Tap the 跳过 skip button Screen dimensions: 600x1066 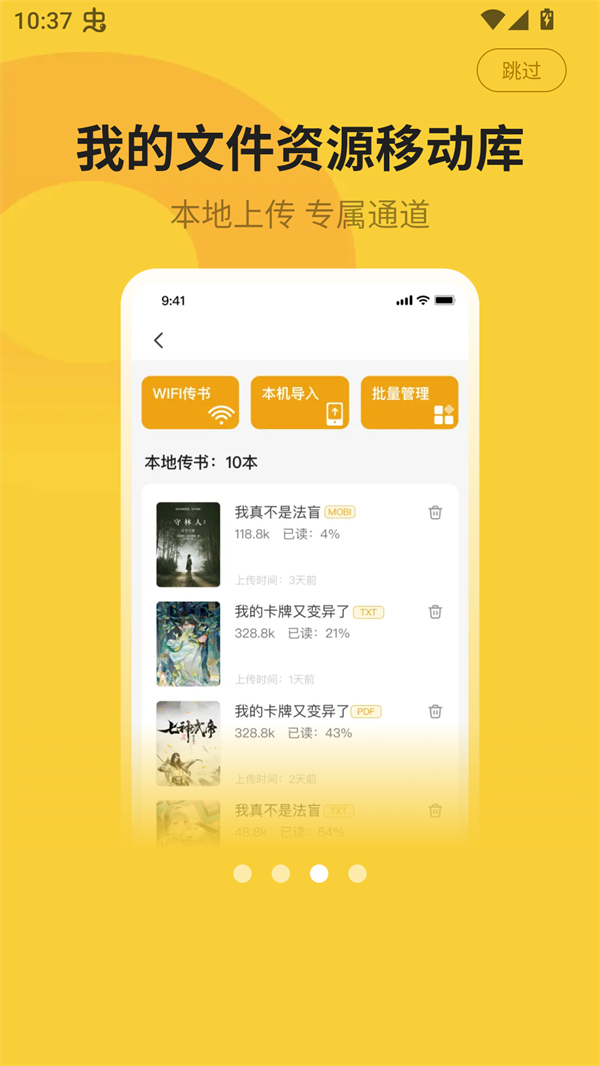click(x=521, y=71)
